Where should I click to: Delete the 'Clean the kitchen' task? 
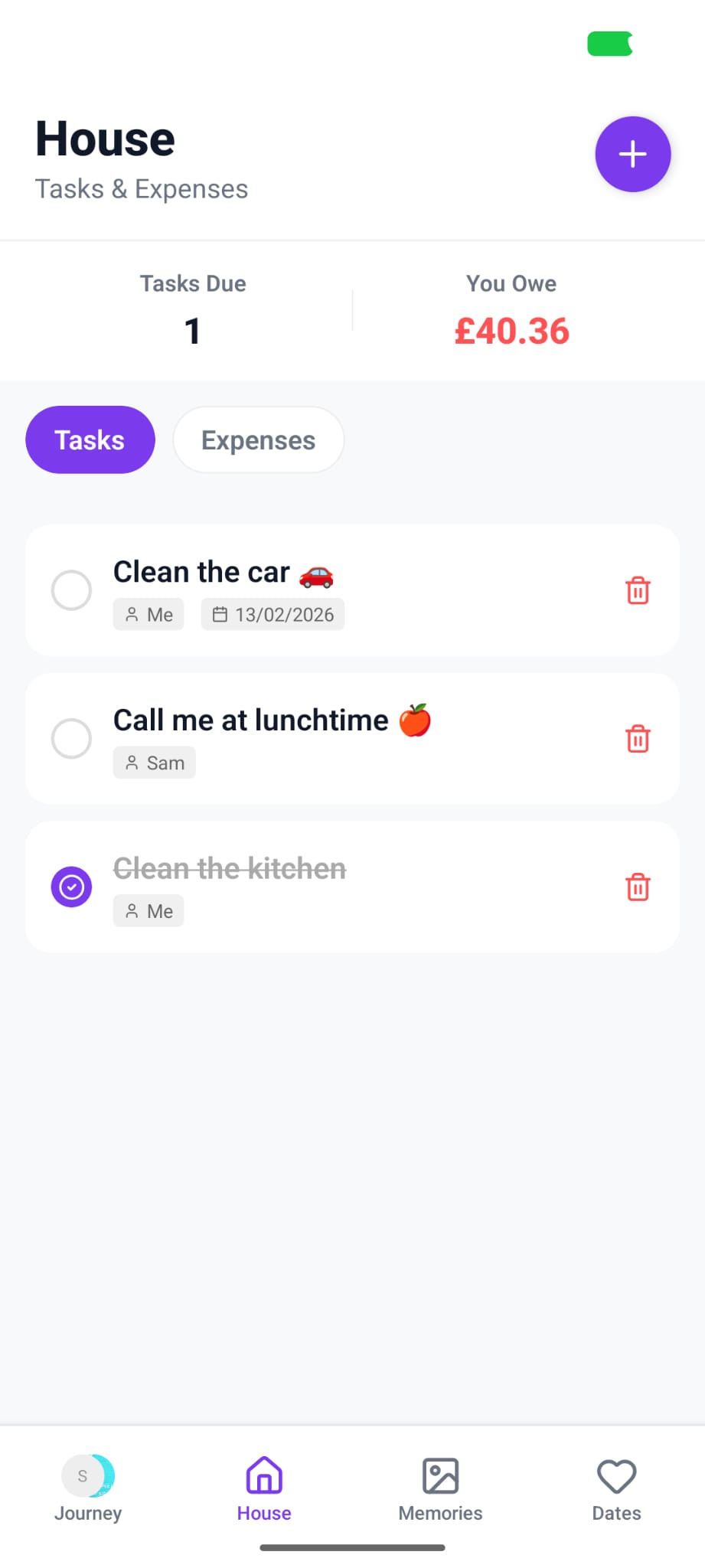(637, 887)
